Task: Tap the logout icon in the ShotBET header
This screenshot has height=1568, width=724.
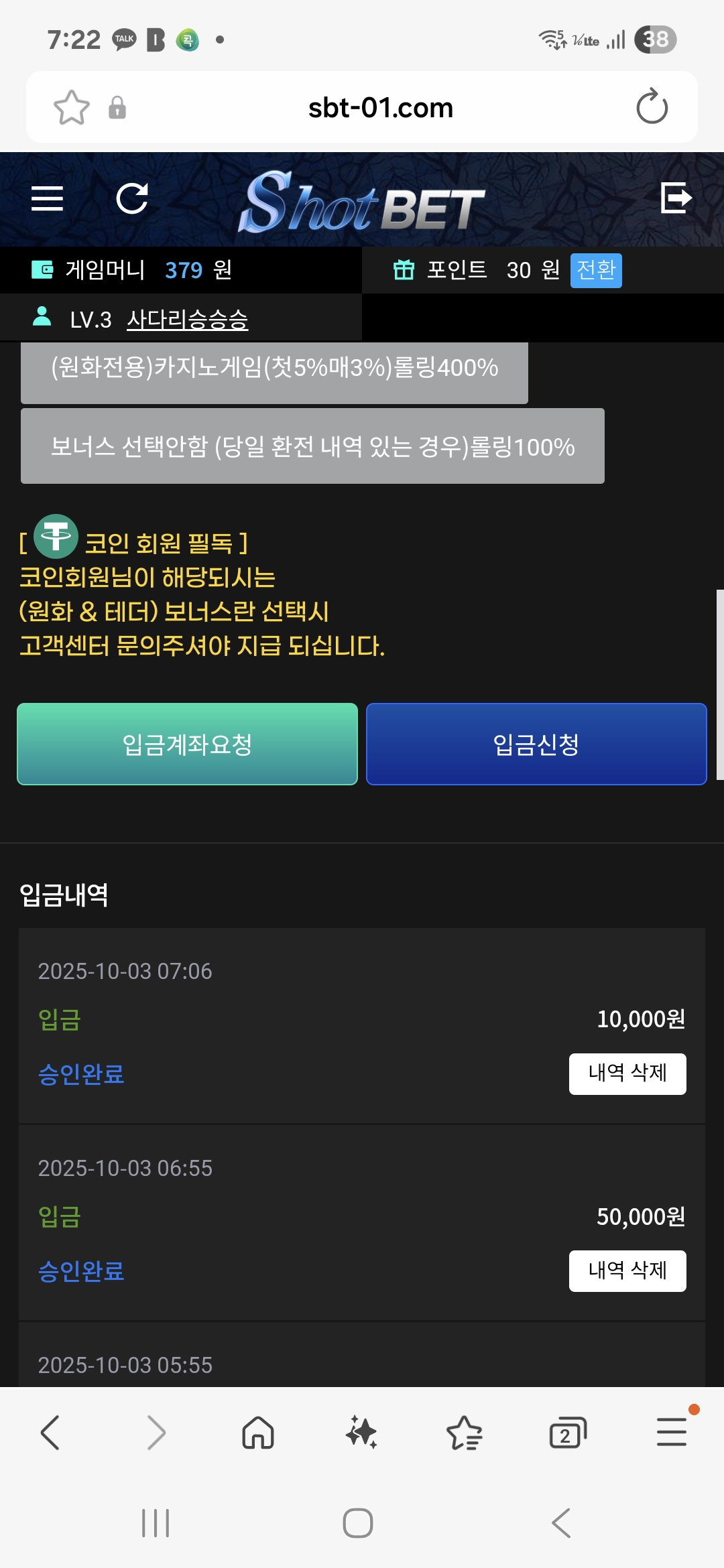Action: pyautogui.click(x=676, y=198)
